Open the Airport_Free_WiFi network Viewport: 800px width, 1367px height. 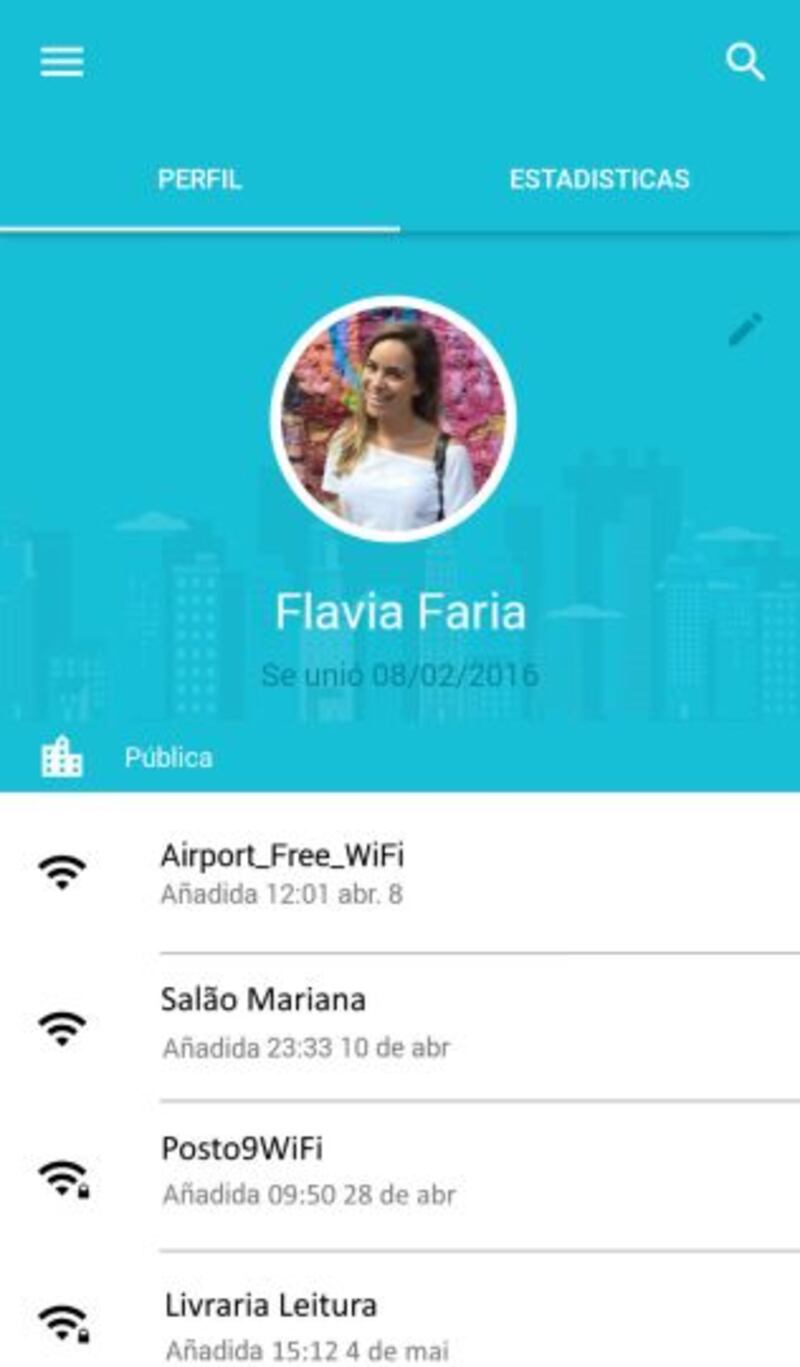point(400,873)
